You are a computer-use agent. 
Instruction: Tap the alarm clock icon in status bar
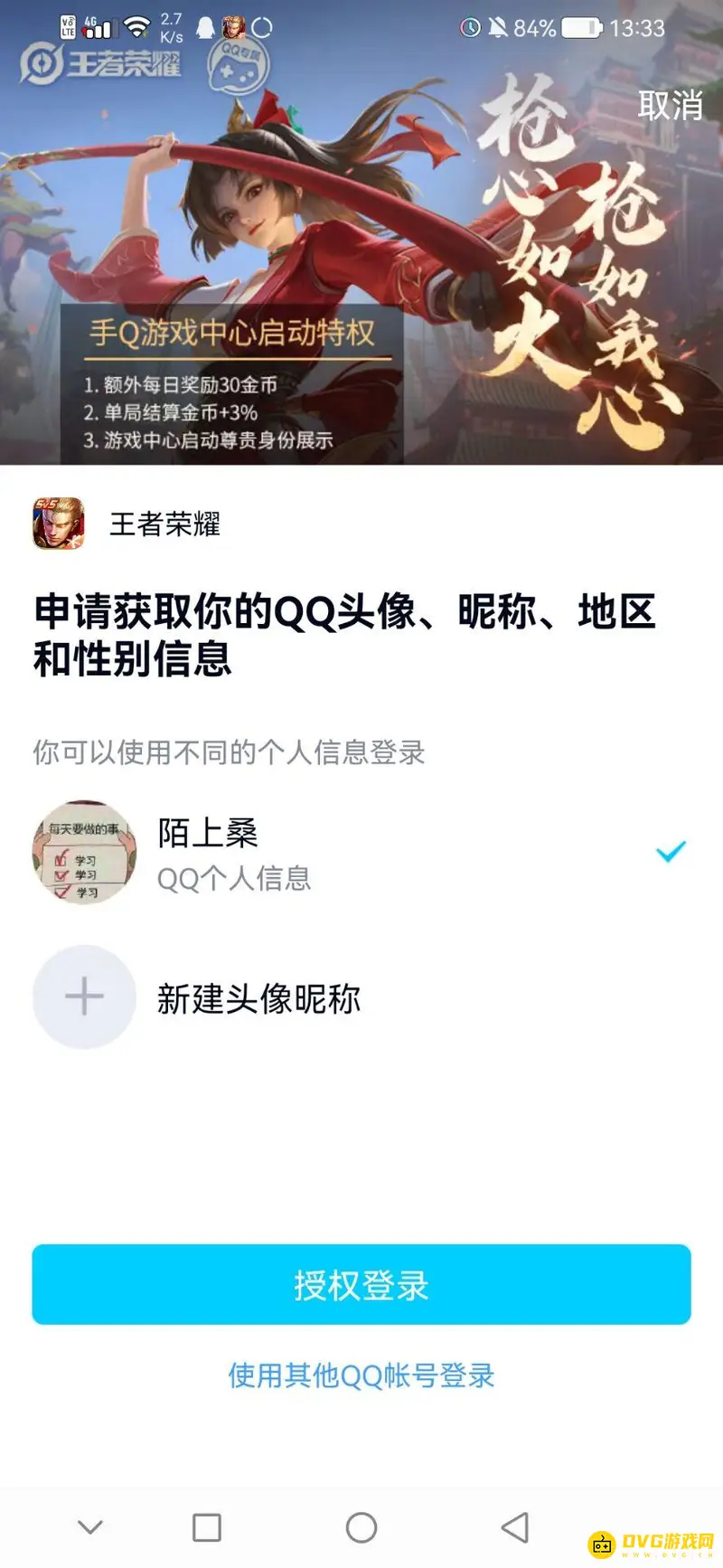click(x=469, y=28)
